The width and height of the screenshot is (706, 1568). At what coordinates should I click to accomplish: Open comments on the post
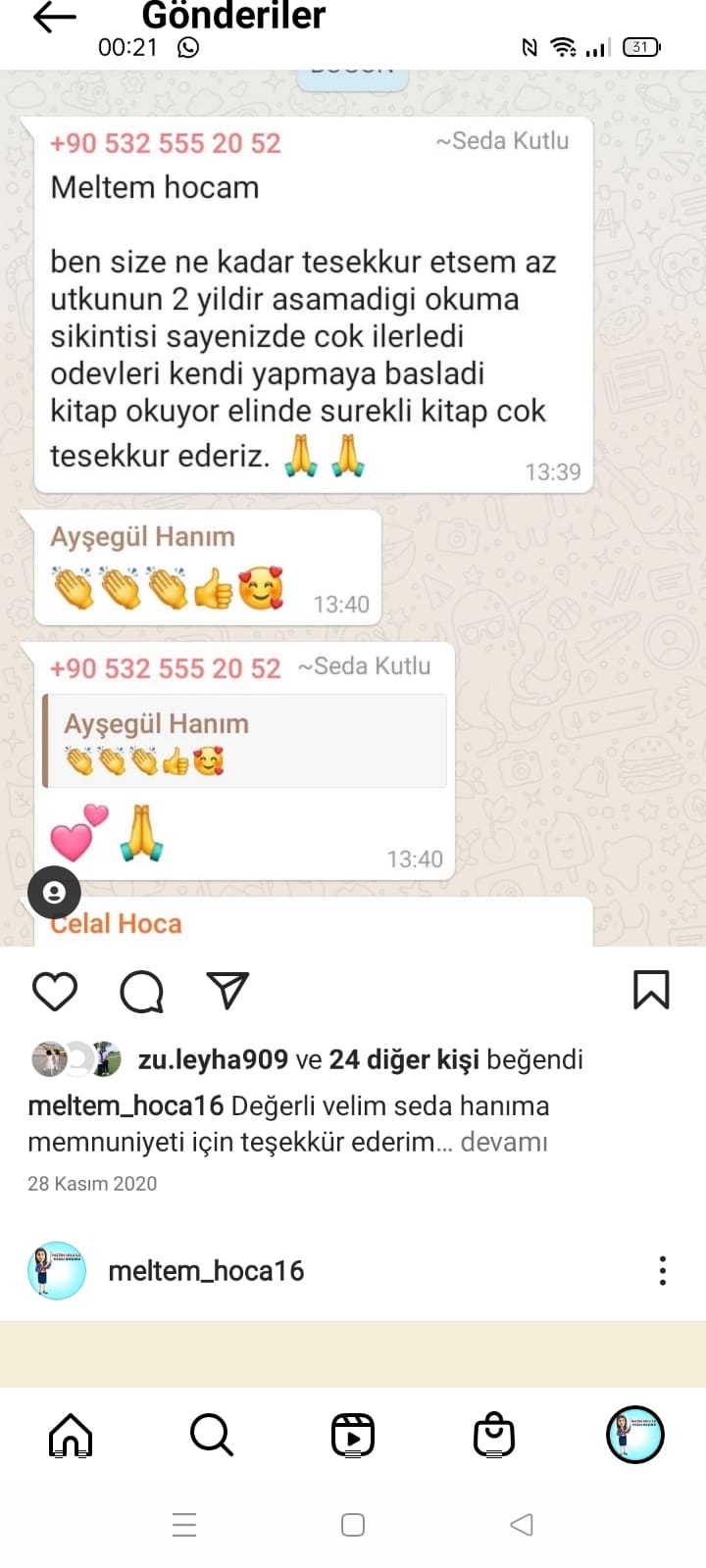coord(141,991)
